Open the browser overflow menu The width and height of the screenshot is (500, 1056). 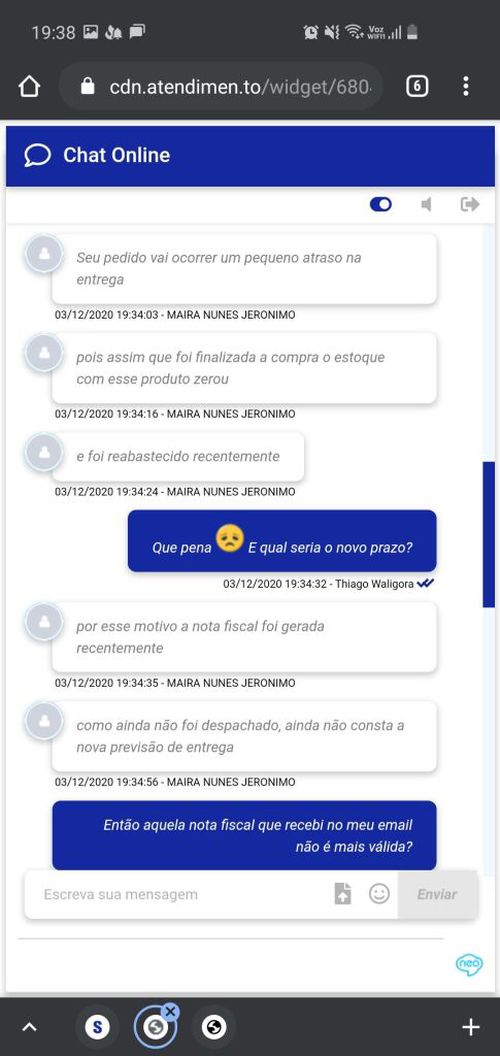(x=466, y=86)
